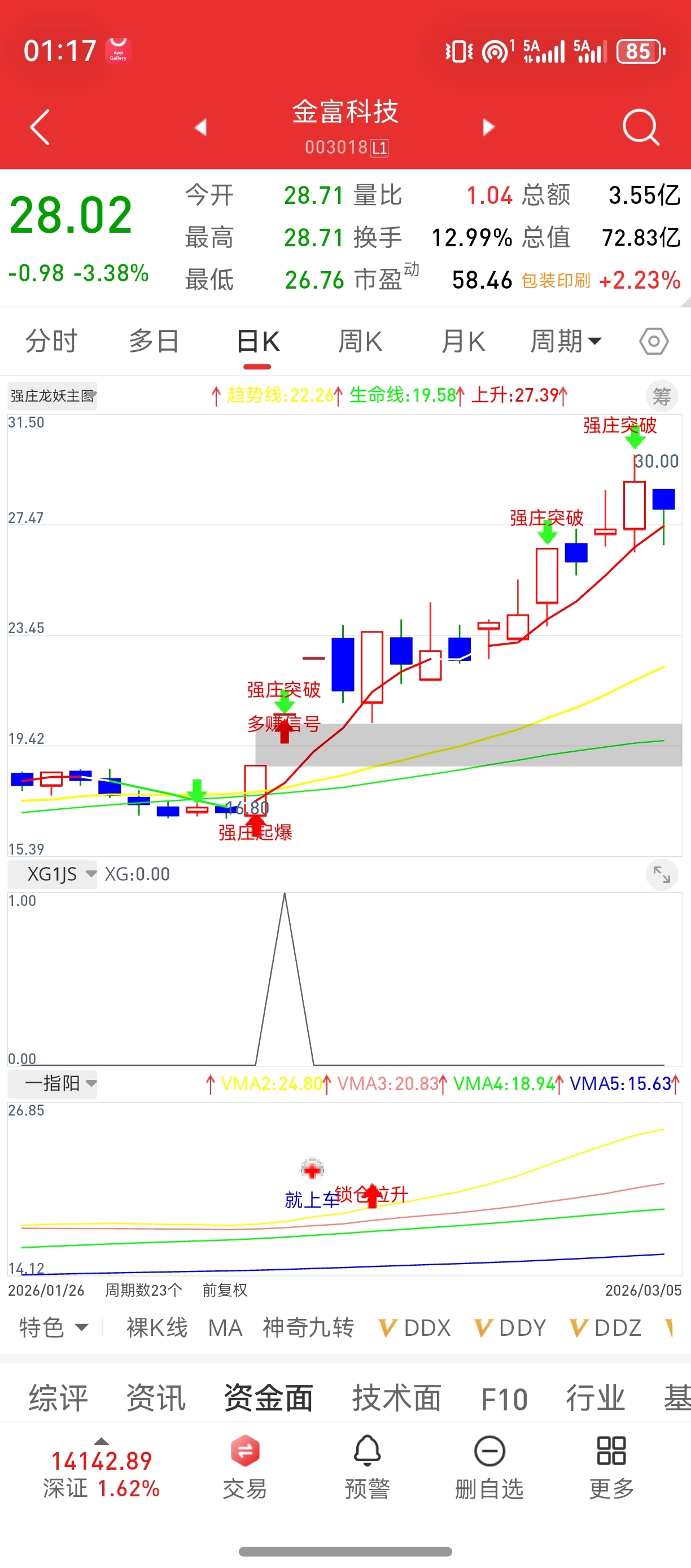Expand the sub-chart to full screen
Image resolution: width=691 pixels, height=1568 pixels.
point(661,875)
